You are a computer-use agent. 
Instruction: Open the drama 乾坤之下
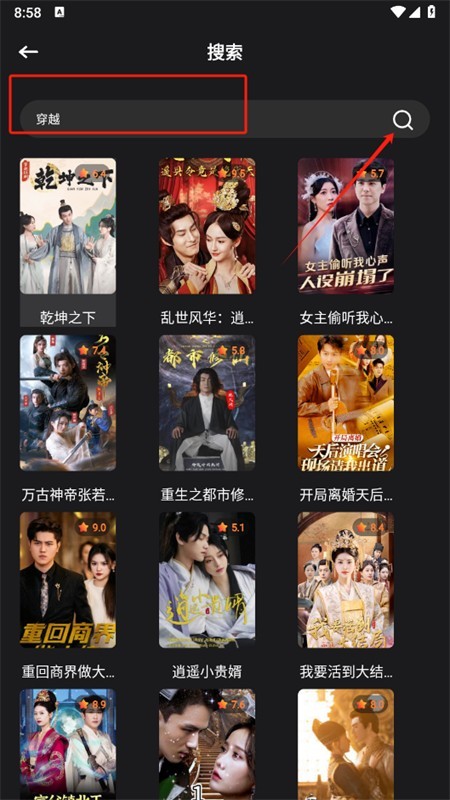pyautogui.click(x=68, y=242)
